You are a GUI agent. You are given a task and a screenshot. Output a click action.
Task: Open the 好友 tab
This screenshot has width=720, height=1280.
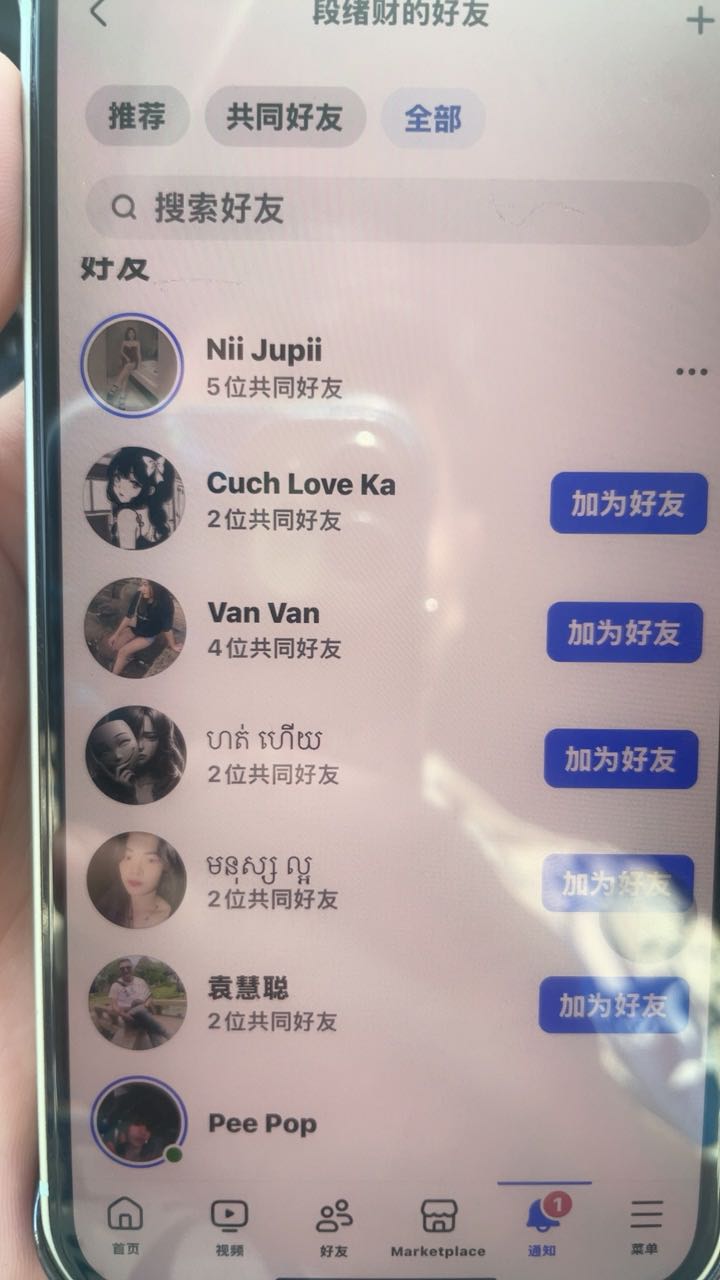334,1225
